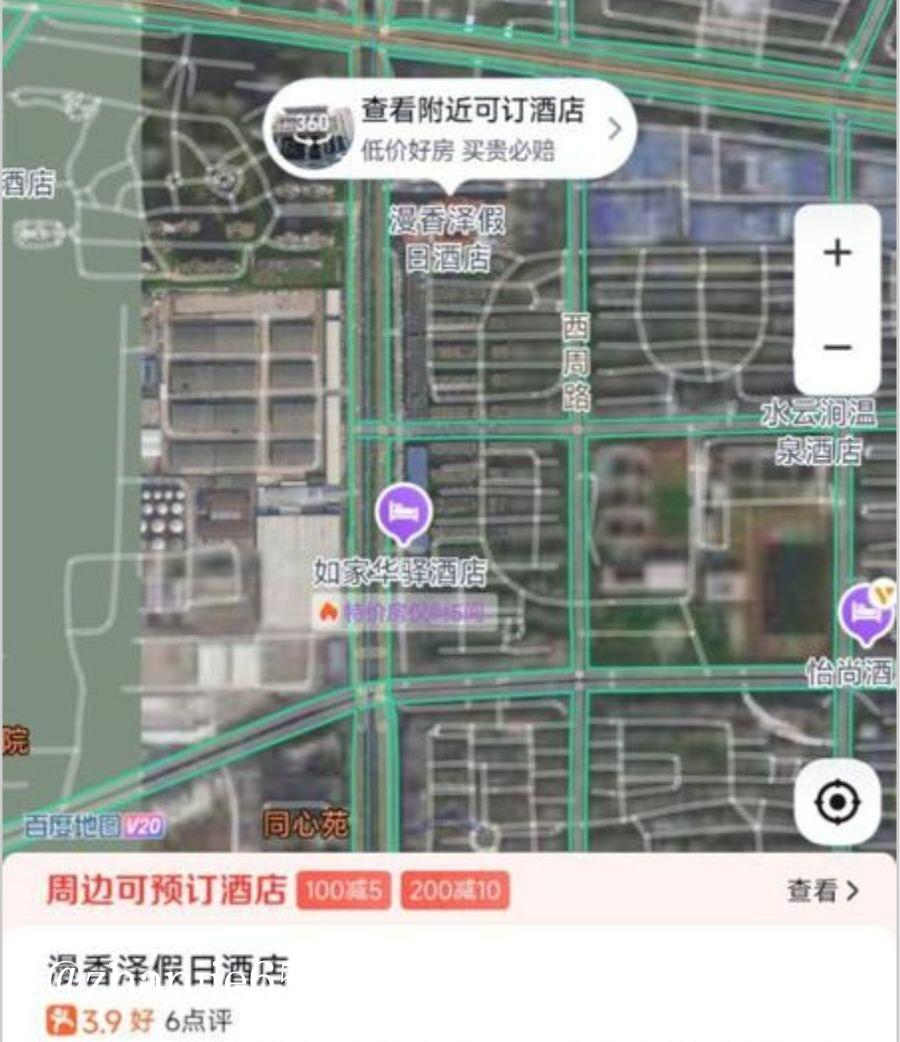Tap the 特价 promo tag under 如家华驿酒店
The image size is (900, 1042).
point(405,612)
